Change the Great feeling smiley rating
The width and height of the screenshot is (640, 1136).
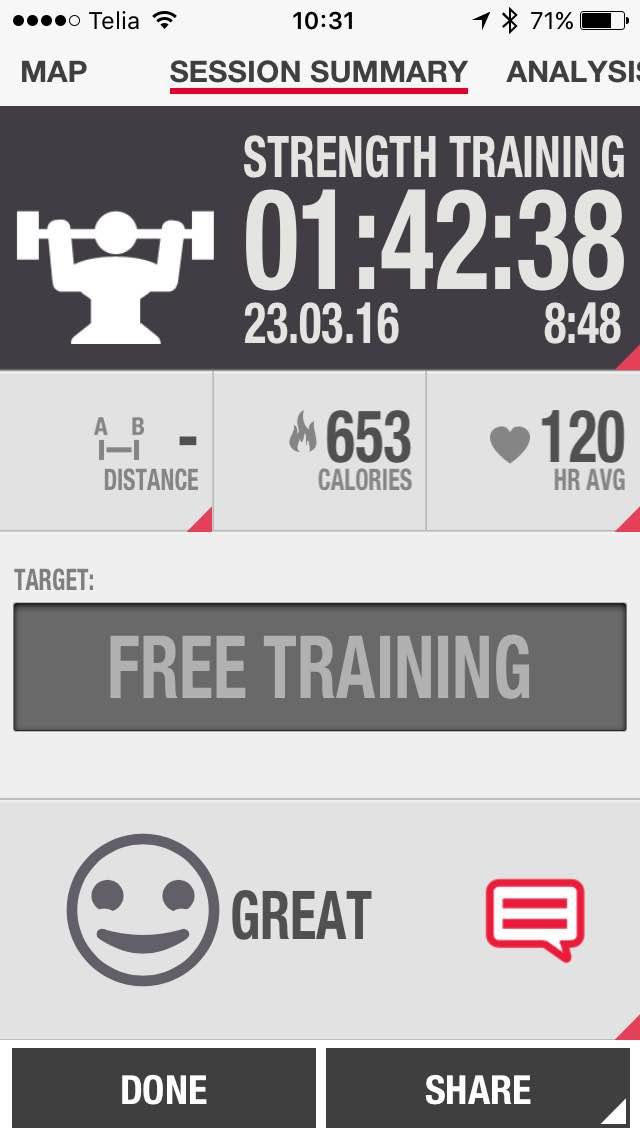tap(142, 910)
